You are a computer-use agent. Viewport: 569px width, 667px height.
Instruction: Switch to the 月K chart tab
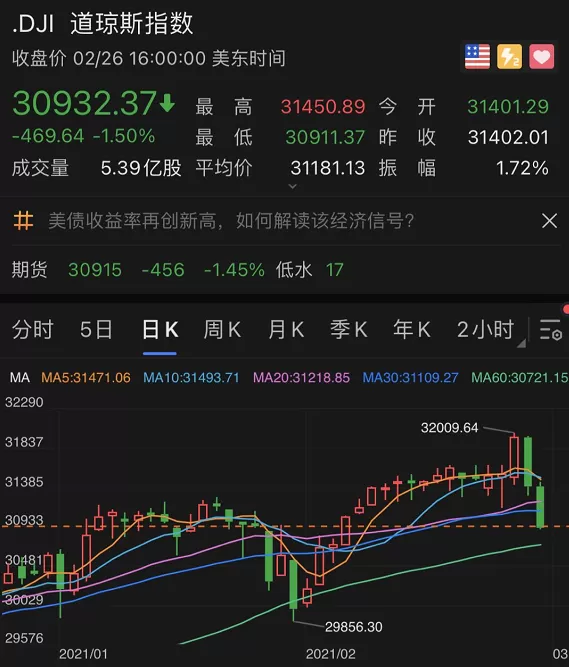coord(286,330)
